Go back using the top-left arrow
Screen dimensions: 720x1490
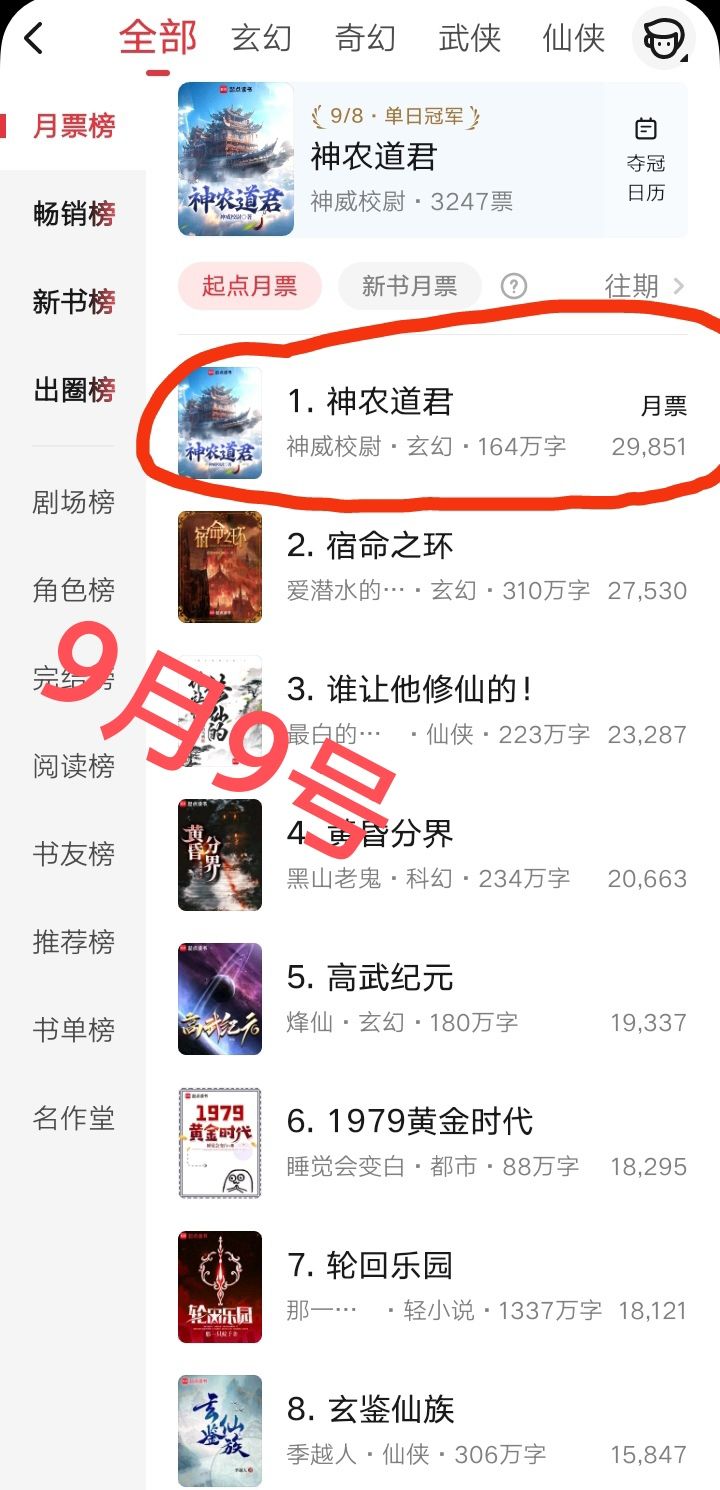(x=35, y=39)
